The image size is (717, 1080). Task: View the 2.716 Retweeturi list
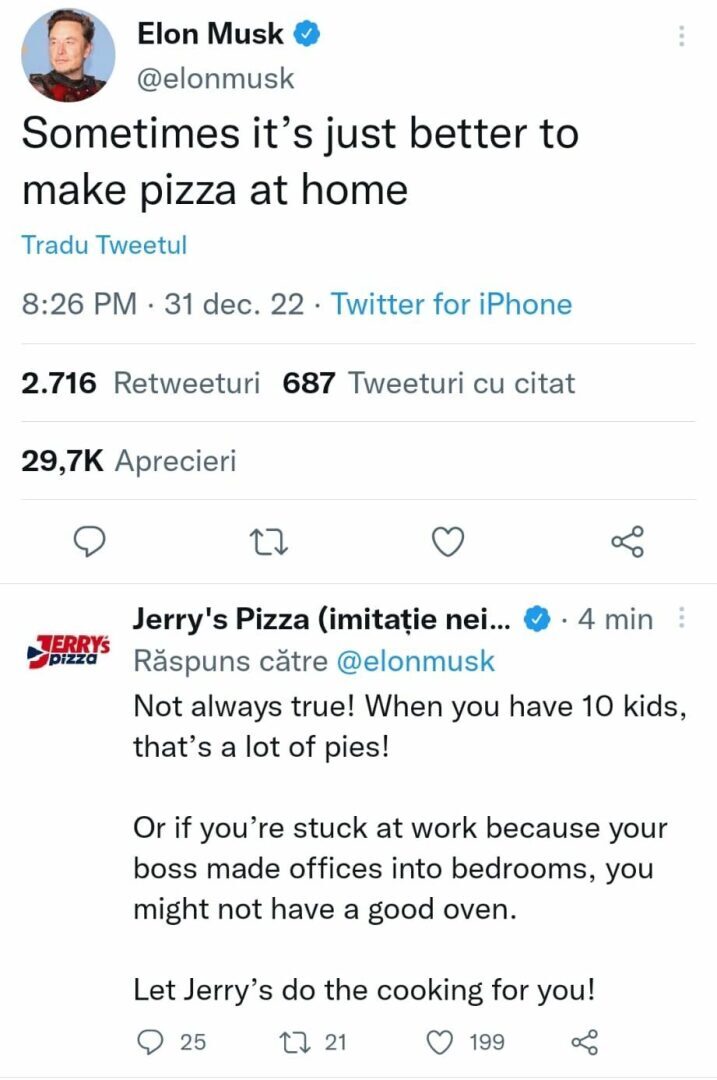[140, 383]
